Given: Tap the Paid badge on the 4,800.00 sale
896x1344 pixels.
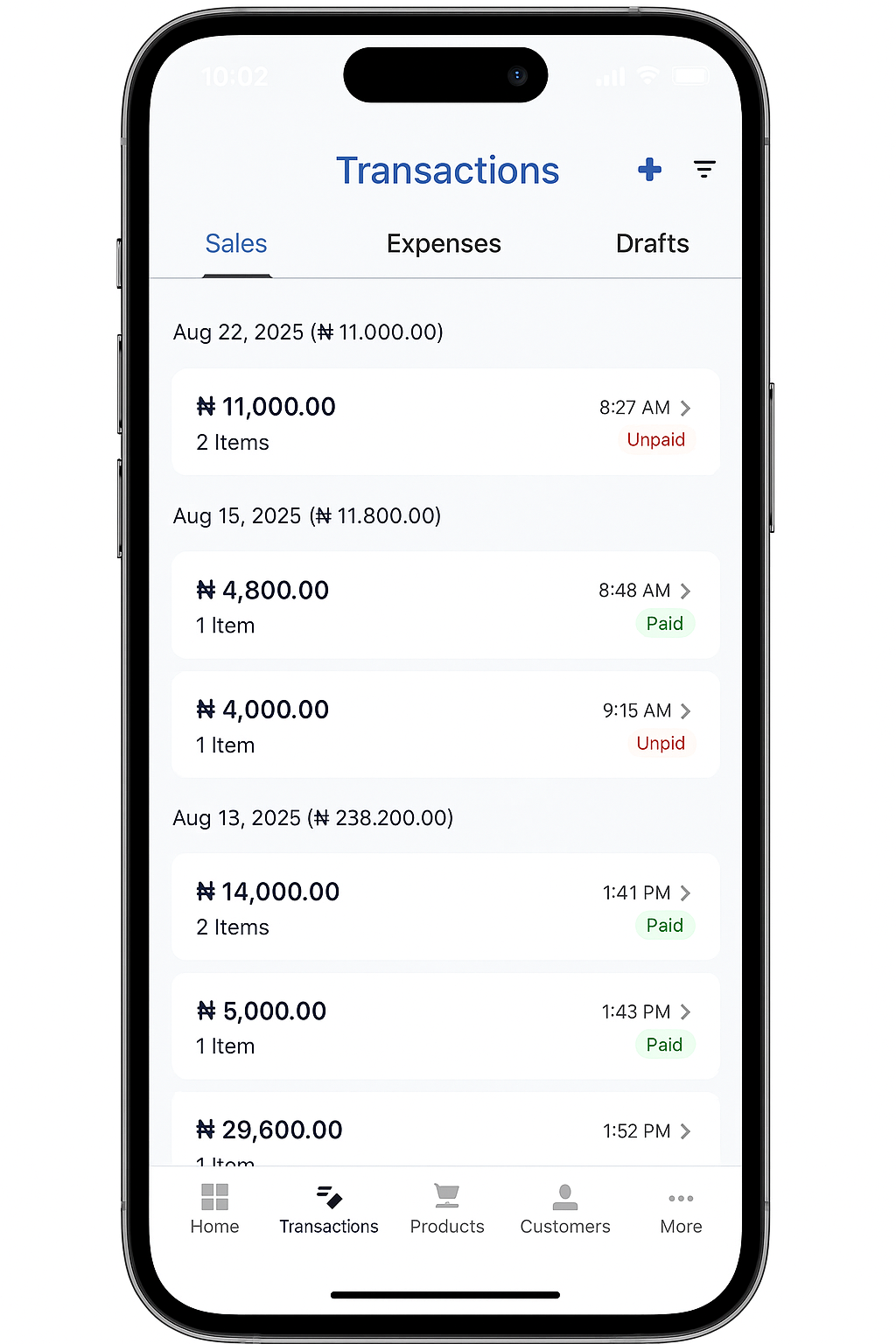Looking at the screenshot, I should (x=665, y=623).
